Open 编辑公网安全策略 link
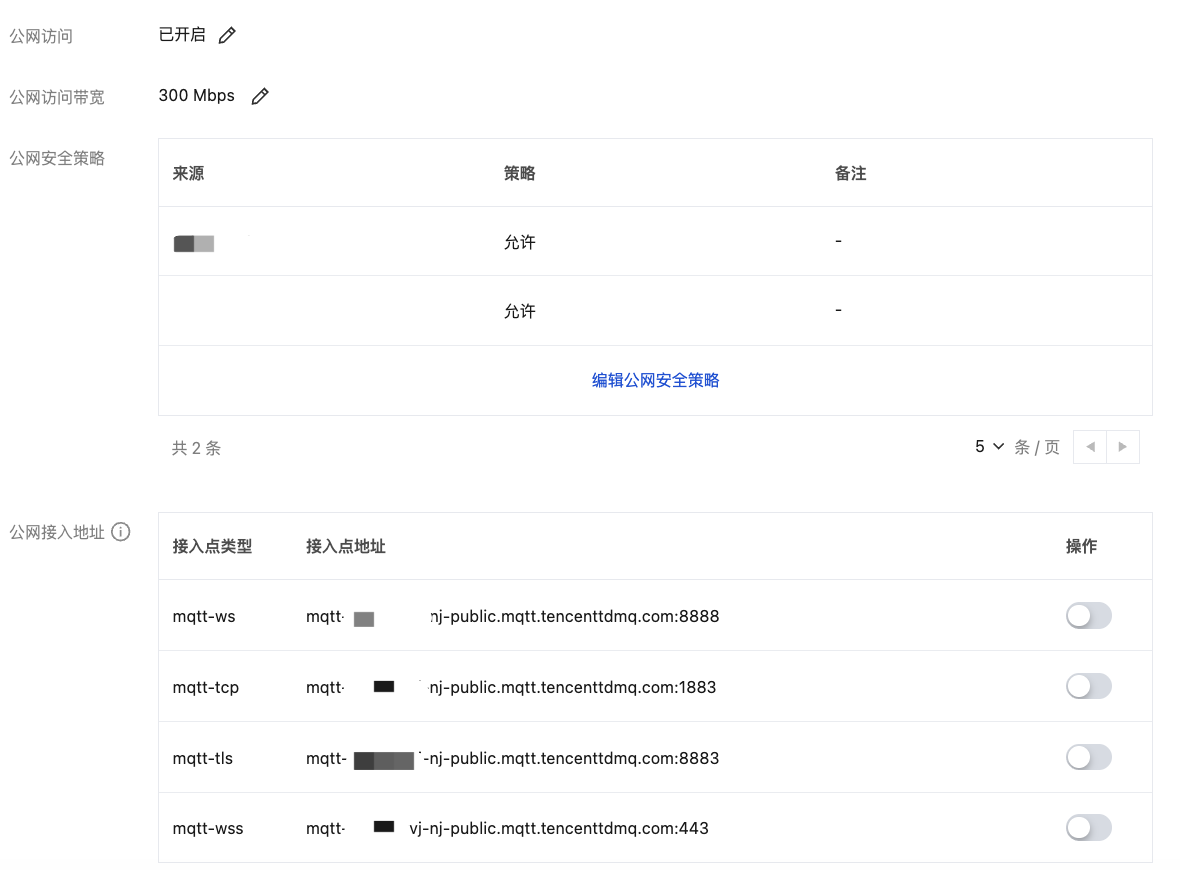The height and width of the screenshot is (870, 1180). coord(655,380)
